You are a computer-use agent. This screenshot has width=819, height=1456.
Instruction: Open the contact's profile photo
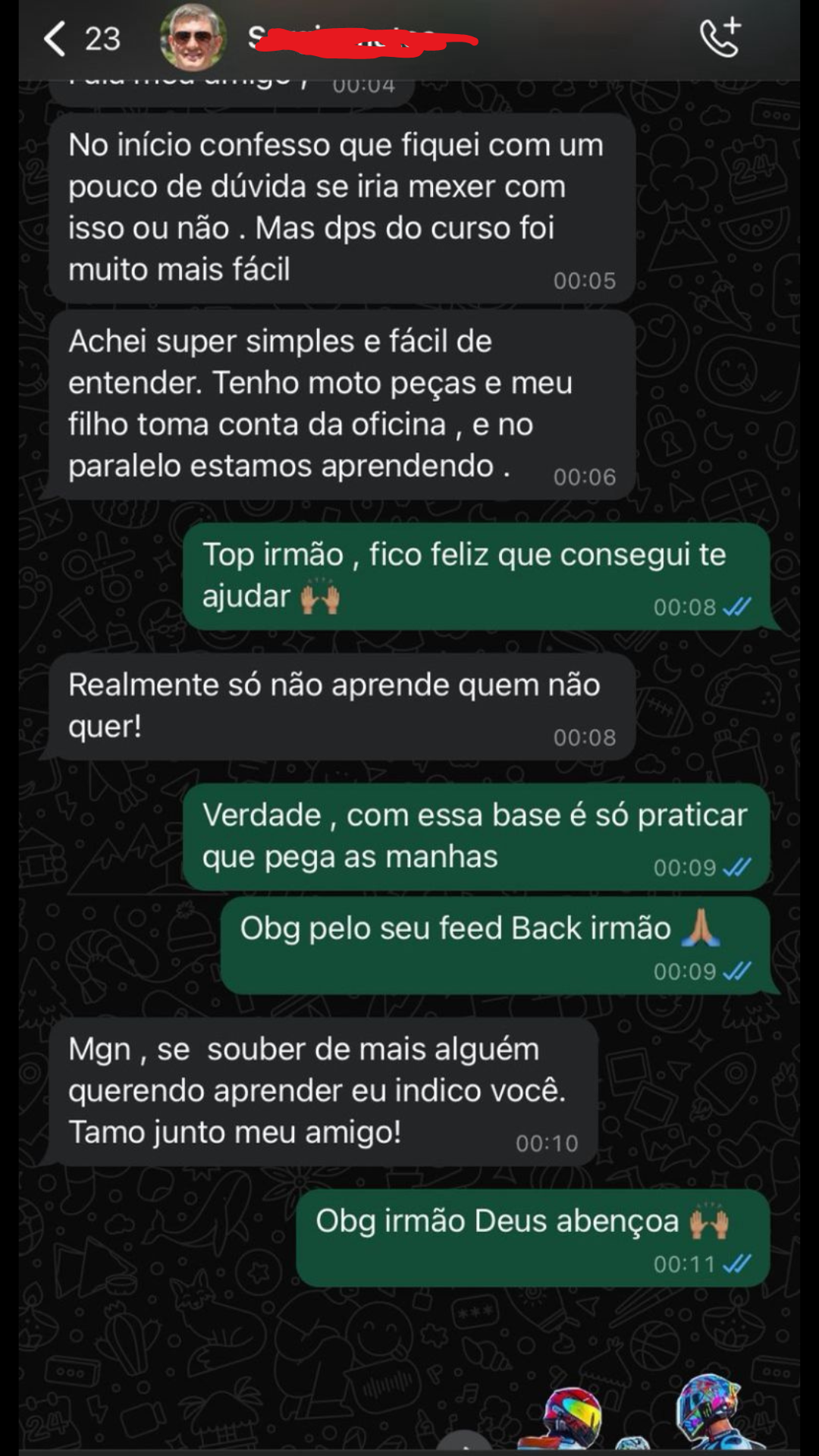tap(193, 38)
